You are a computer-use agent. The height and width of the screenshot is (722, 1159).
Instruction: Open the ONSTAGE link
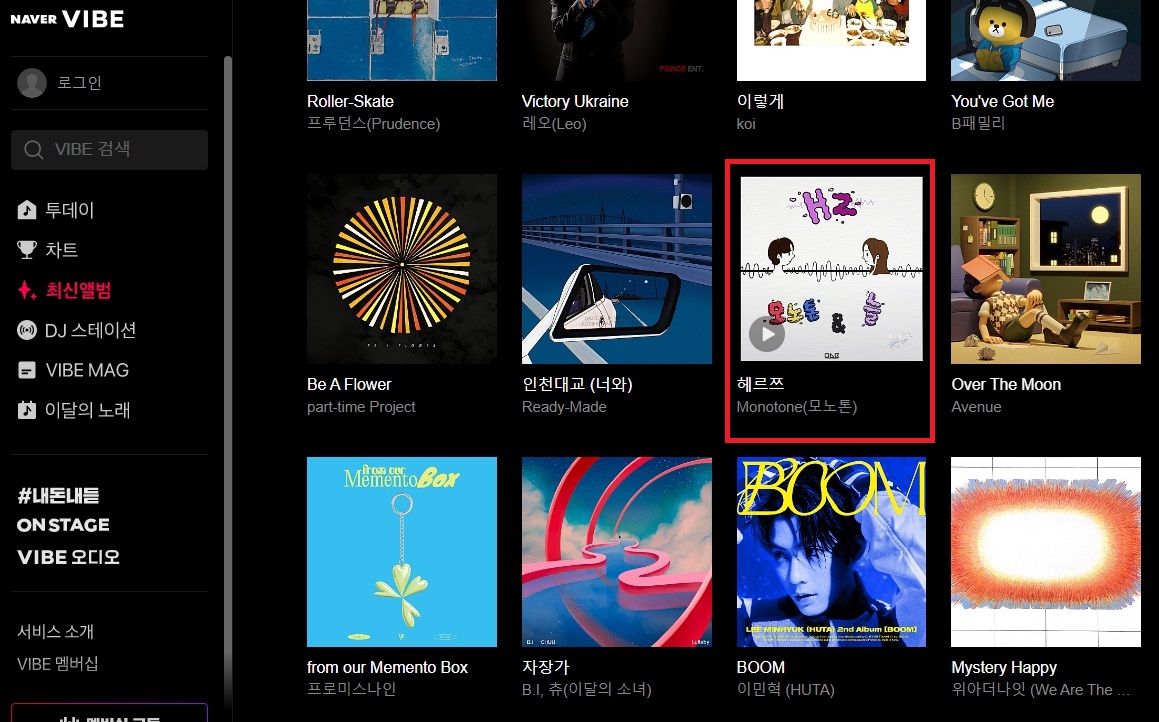click(x=63, y=525)
